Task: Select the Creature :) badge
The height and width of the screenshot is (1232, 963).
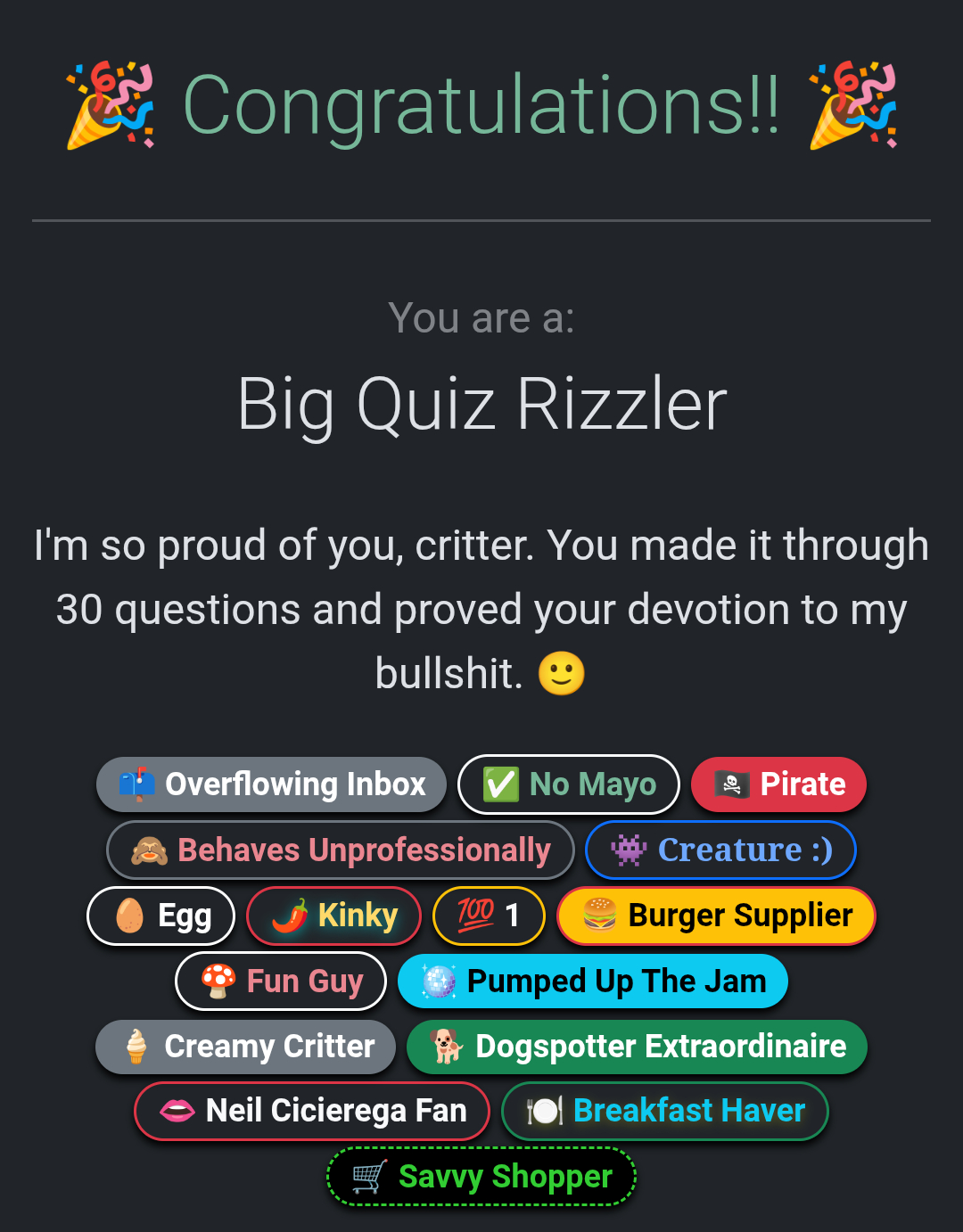Action: tap(720, 850)
